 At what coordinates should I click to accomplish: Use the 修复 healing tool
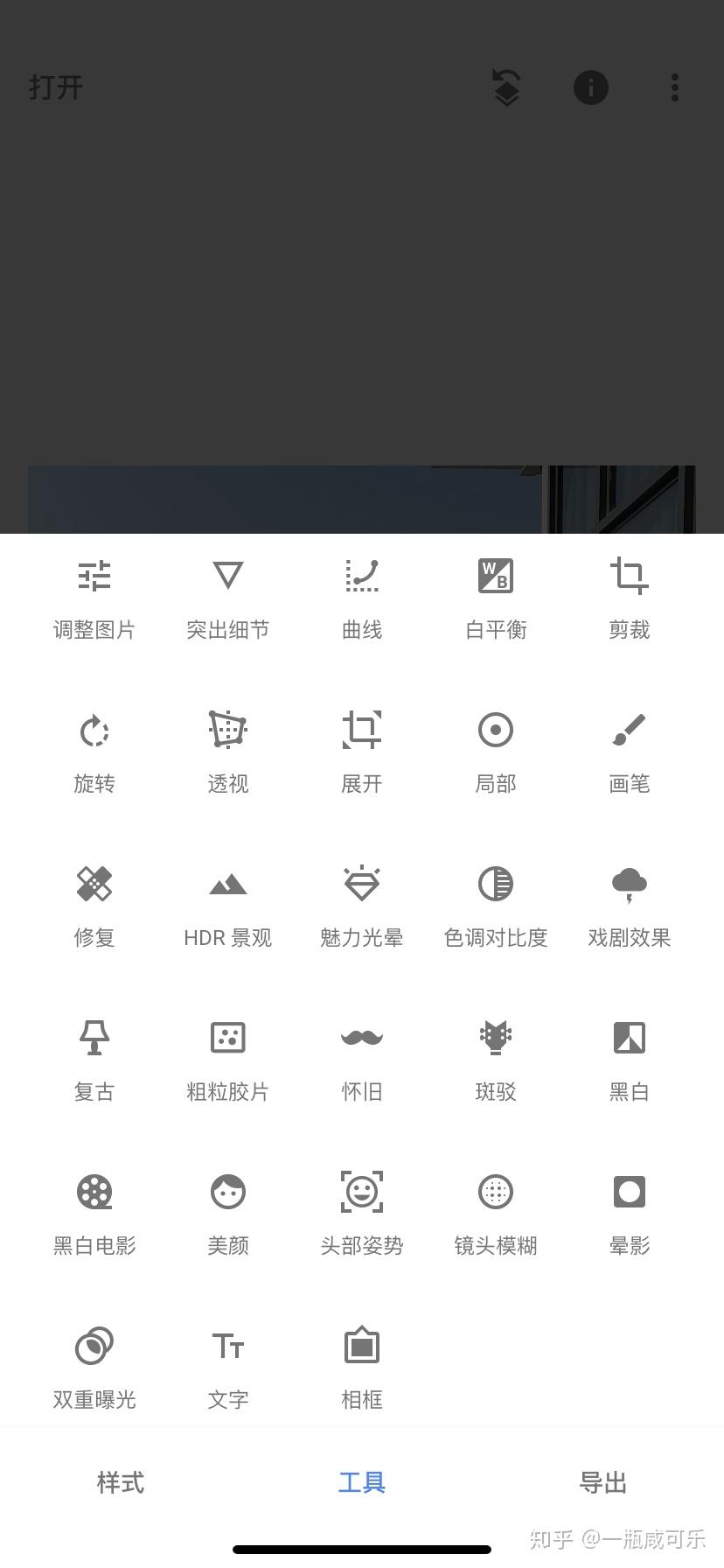click(x=94, y=904)
